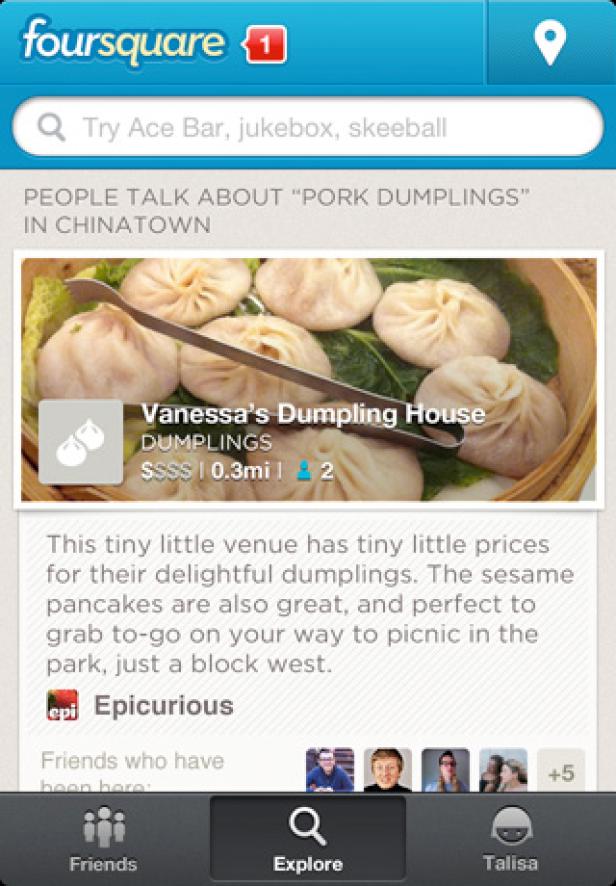Switch to the Explore tab
616x886 pixels.
click(308, 839)
